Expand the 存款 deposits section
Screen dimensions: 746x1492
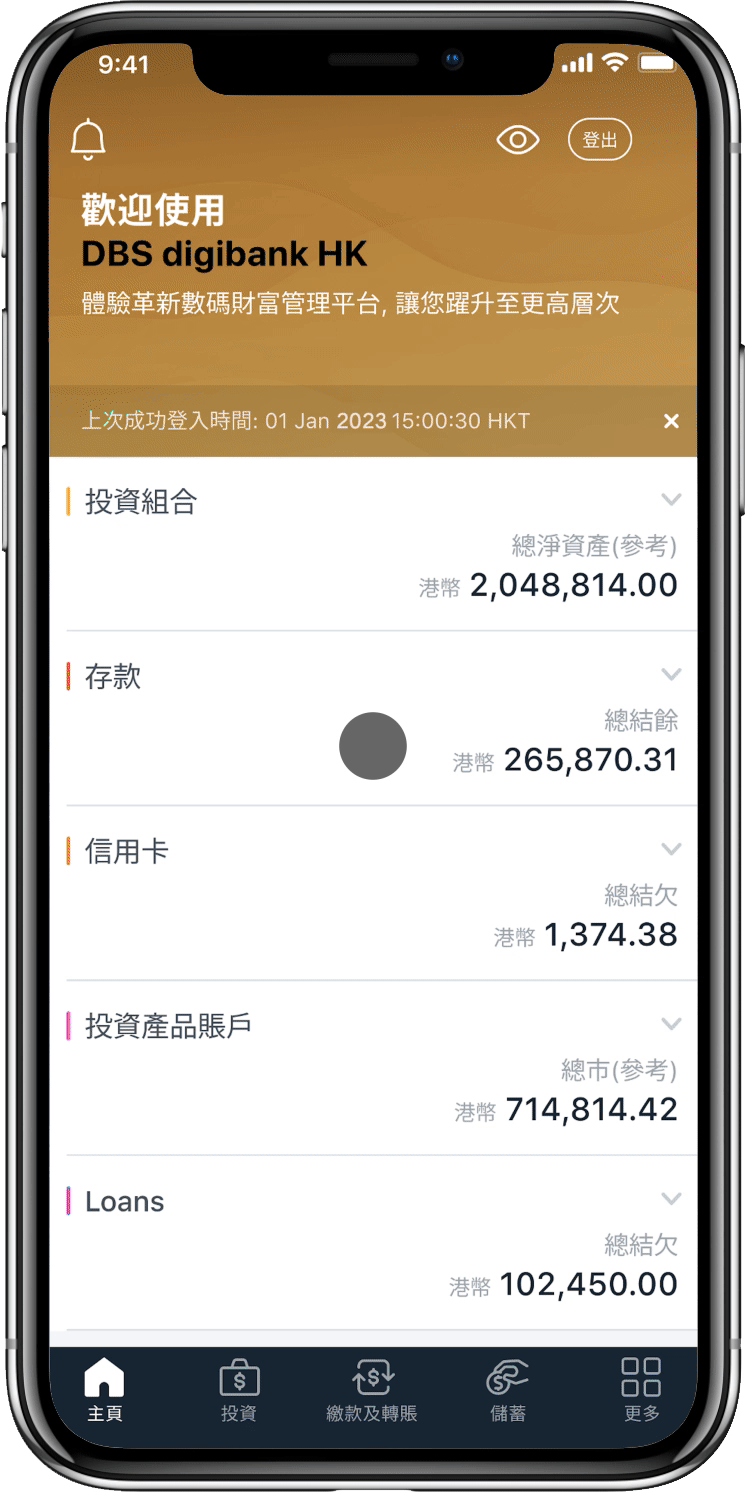[671, 674]
